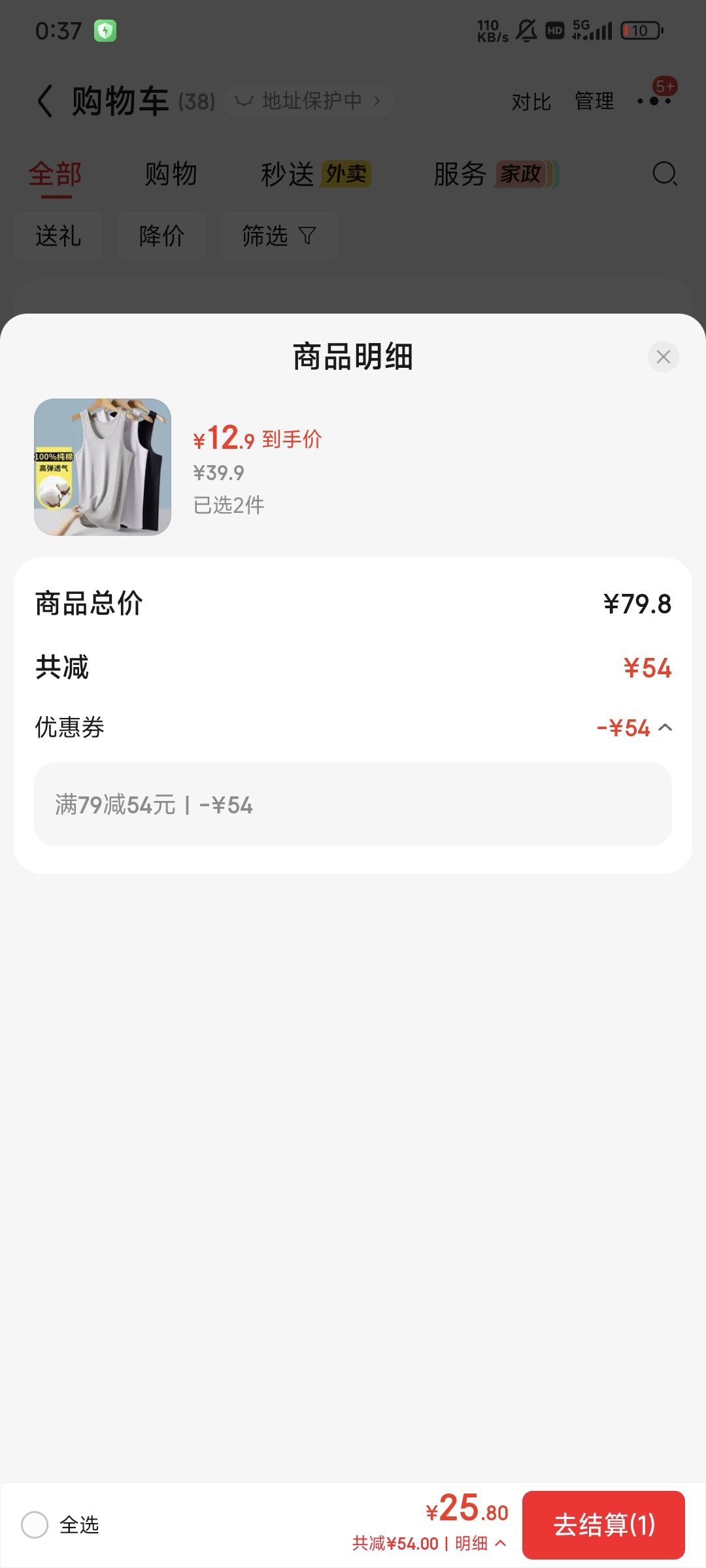Collapse the 明细 price breakdown link
706x1568 pixels.
point(480,1543)
